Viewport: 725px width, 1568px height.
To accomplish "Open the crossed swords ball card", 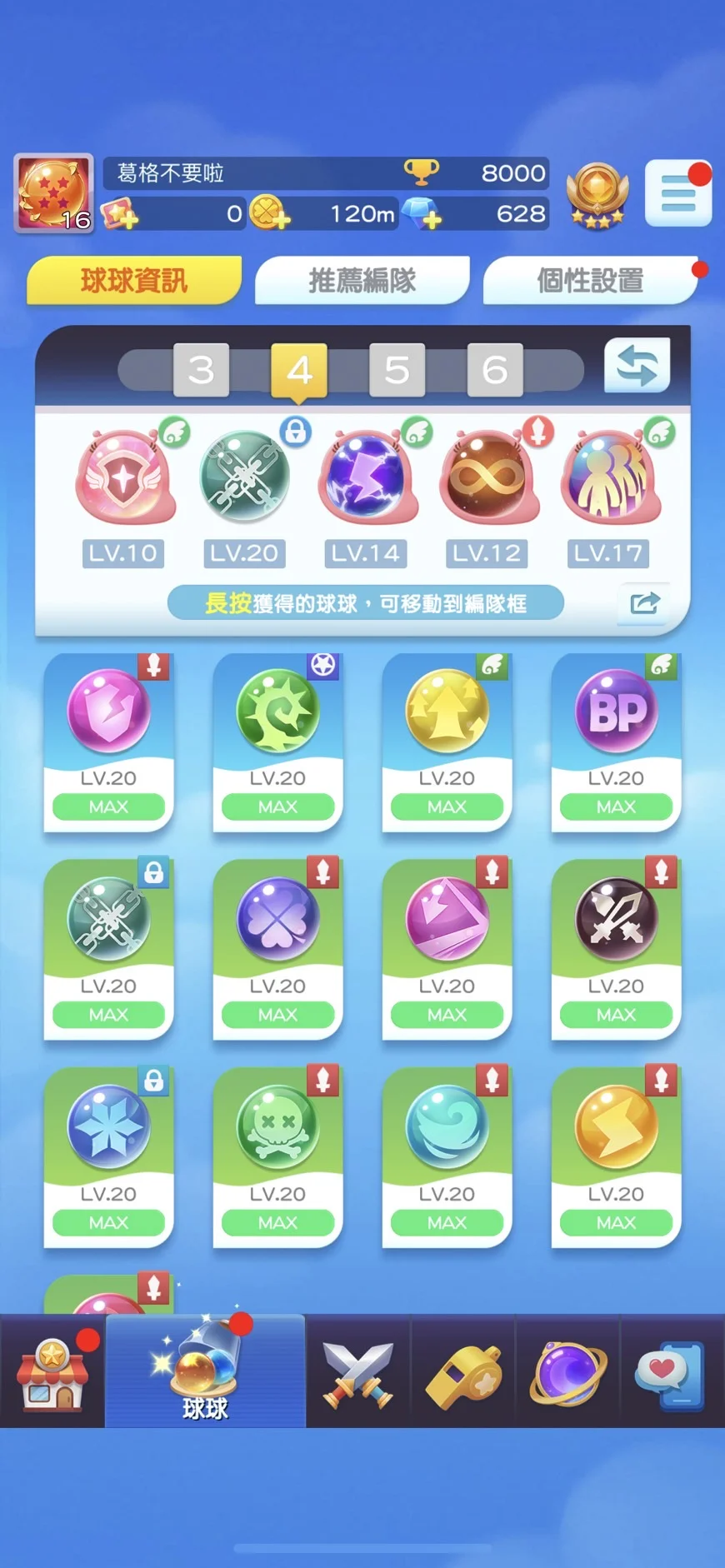I will (x=616, y=948).
